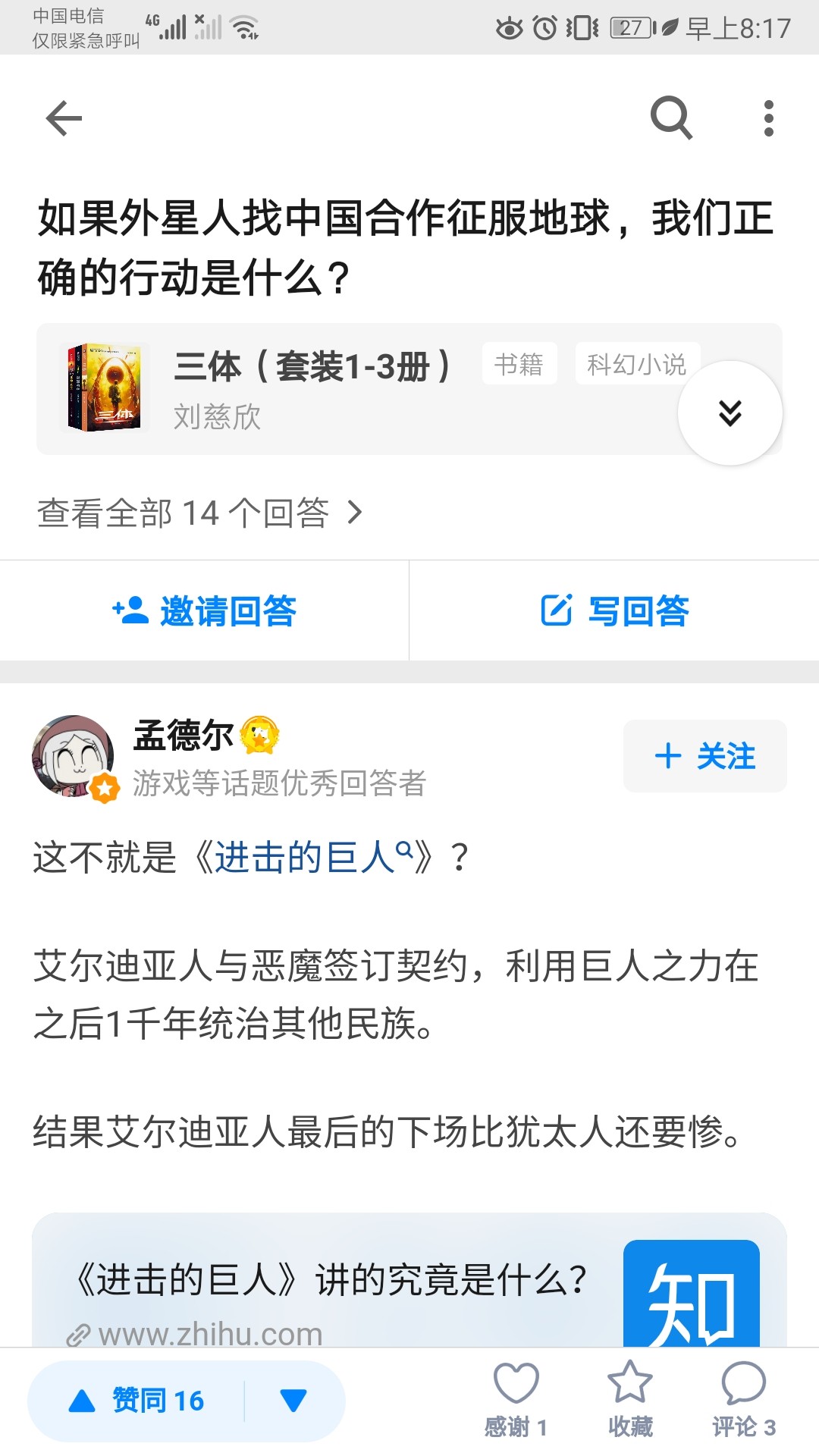This screenshot has height=1456, width=819.
Task: Go back using the top arrow
Action: [64, 118]
